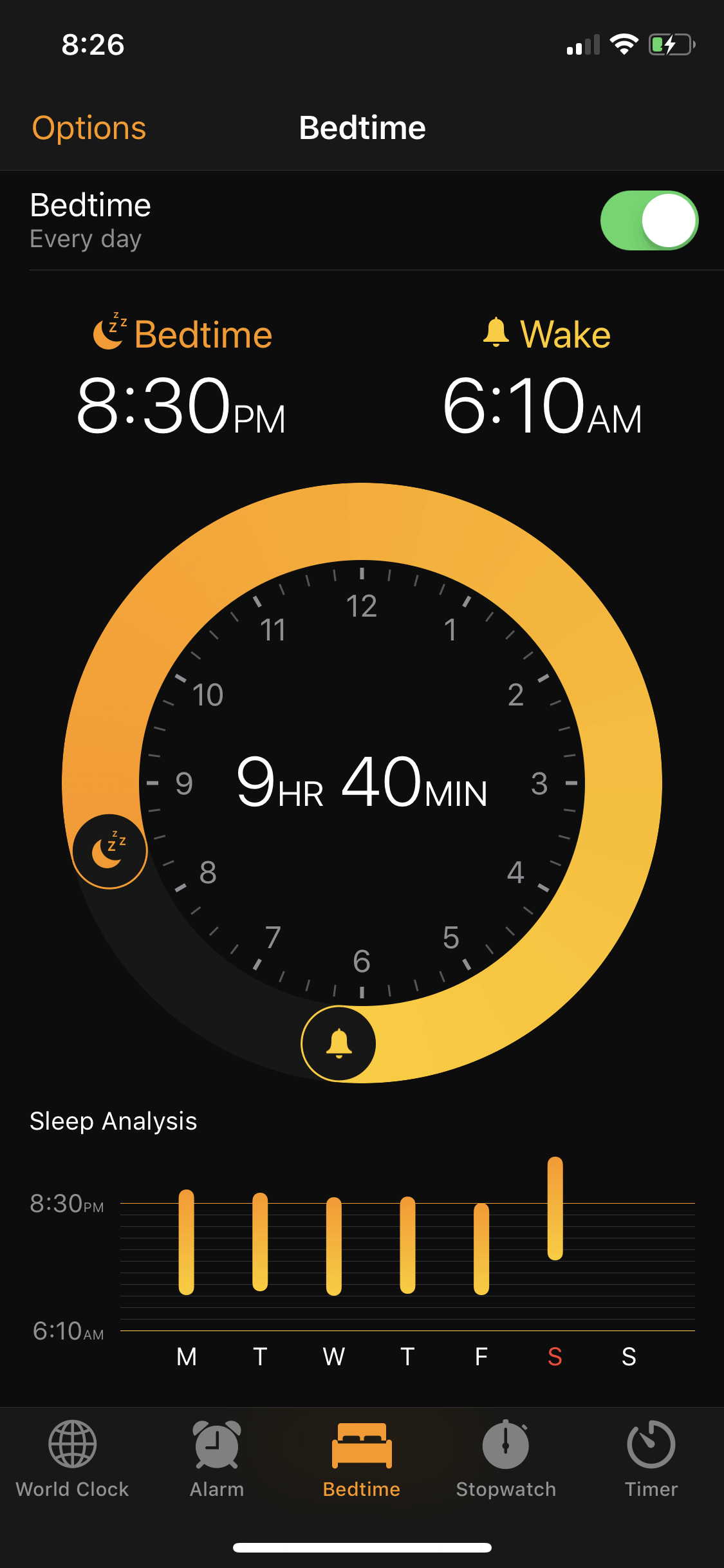
Task: Tap the wake bell handle on dial
Action: pyautogui.click(x=339, y=1043)
